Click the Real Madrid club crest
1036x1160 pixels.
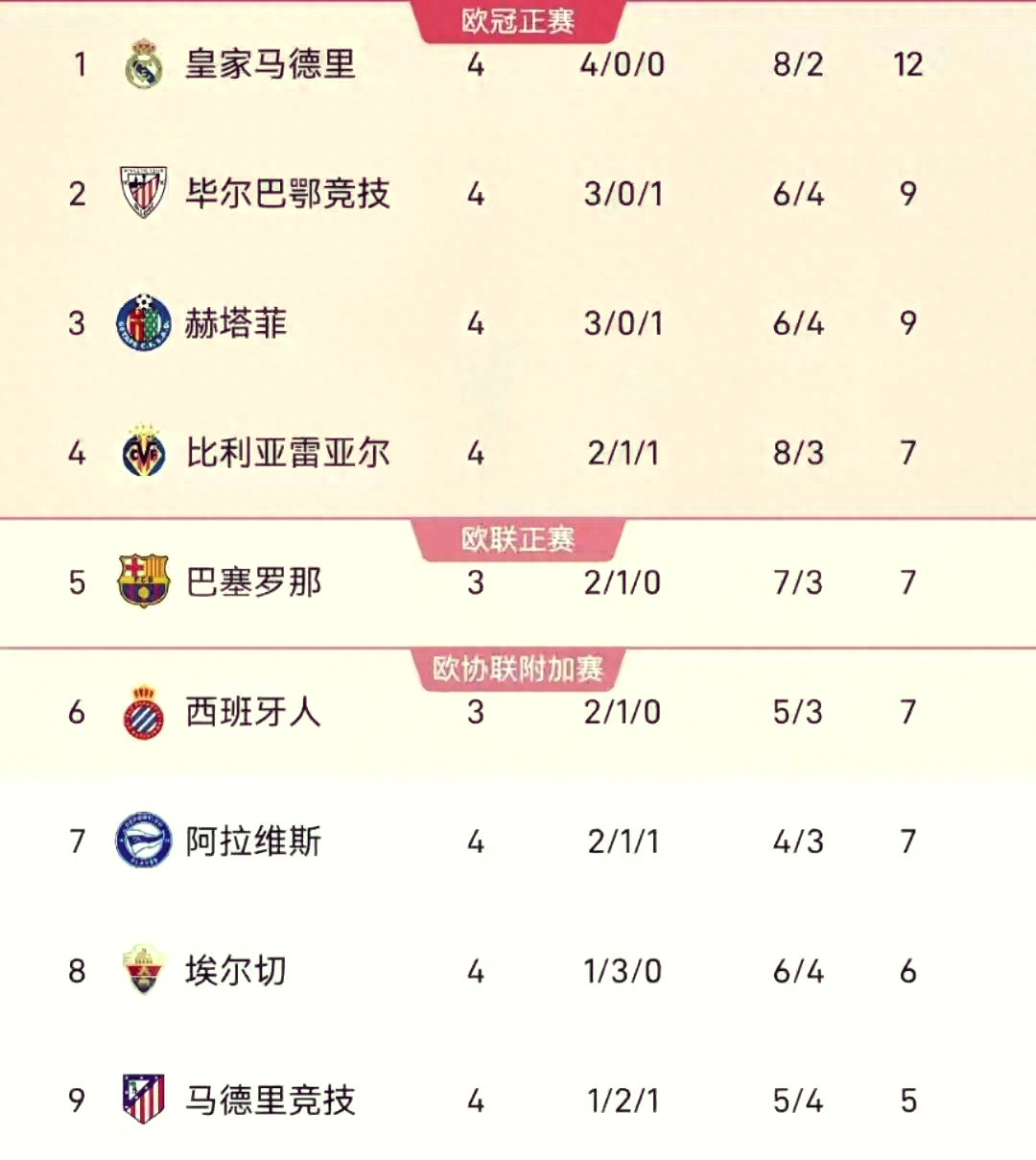pos(142,65)
